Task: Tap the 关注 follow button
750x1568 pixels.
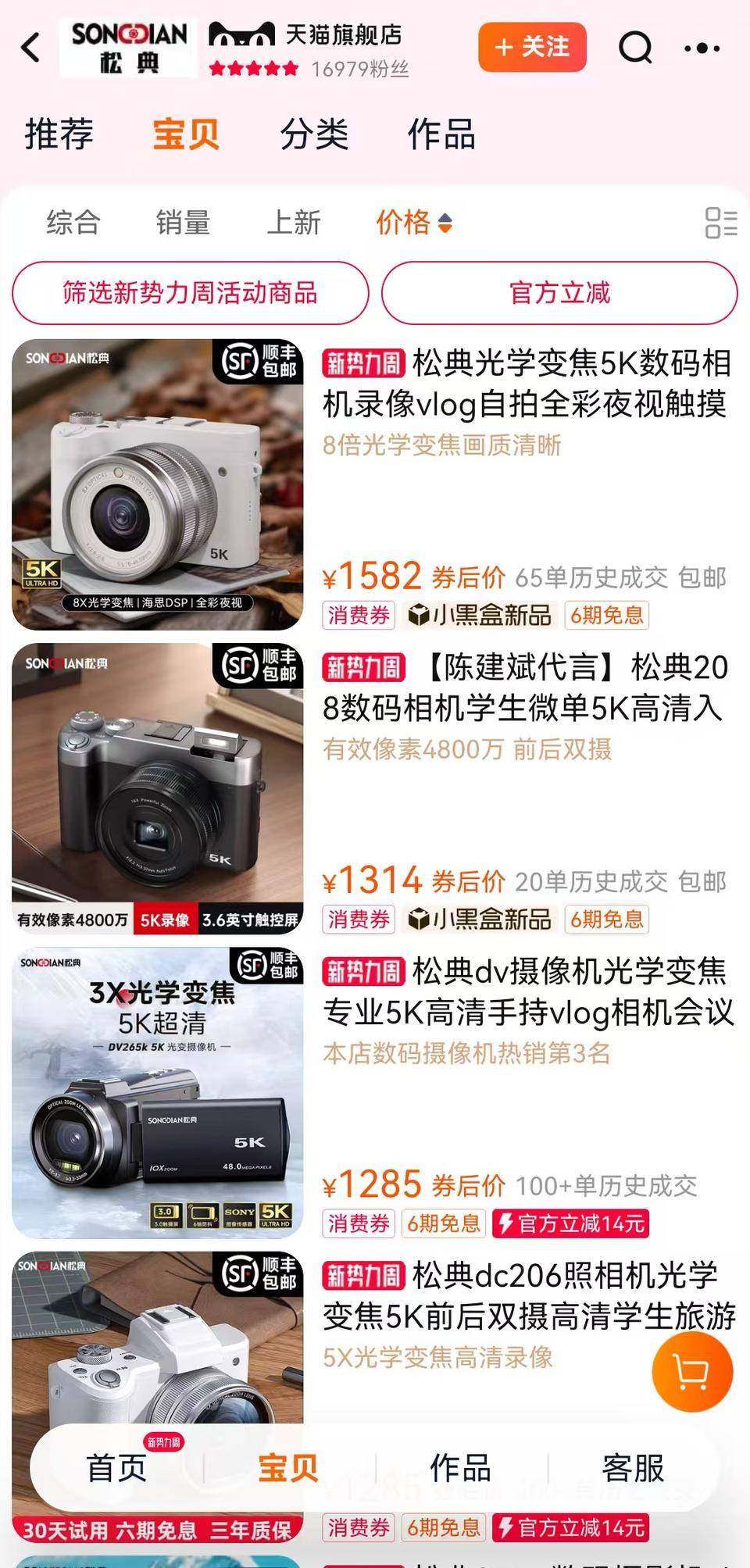Action: coord(532,48)
